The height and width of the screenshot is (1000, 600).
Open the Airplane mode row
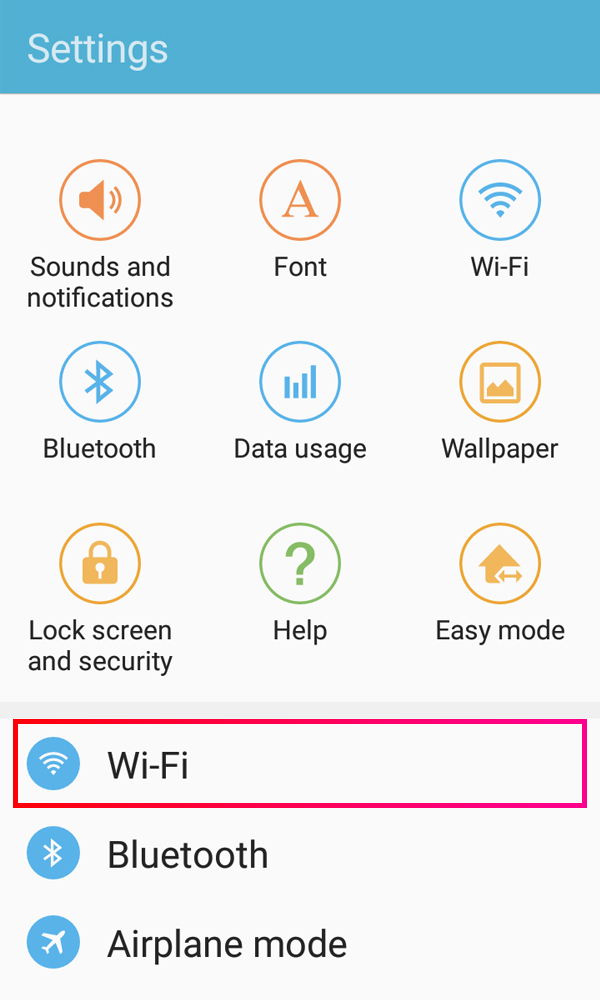(300, 943)
